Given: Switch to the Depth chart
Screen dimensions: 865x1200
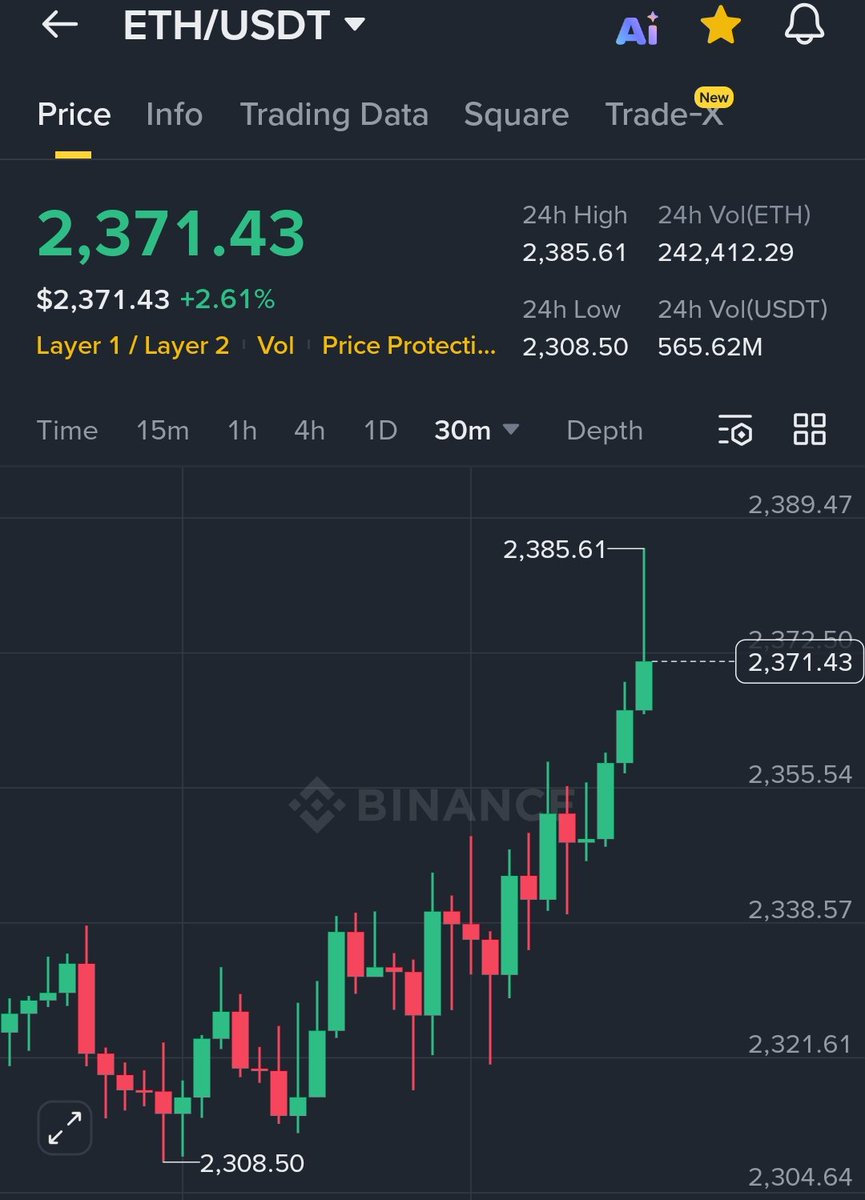Looking at the screenshot, I should click(x=604, y=431).
